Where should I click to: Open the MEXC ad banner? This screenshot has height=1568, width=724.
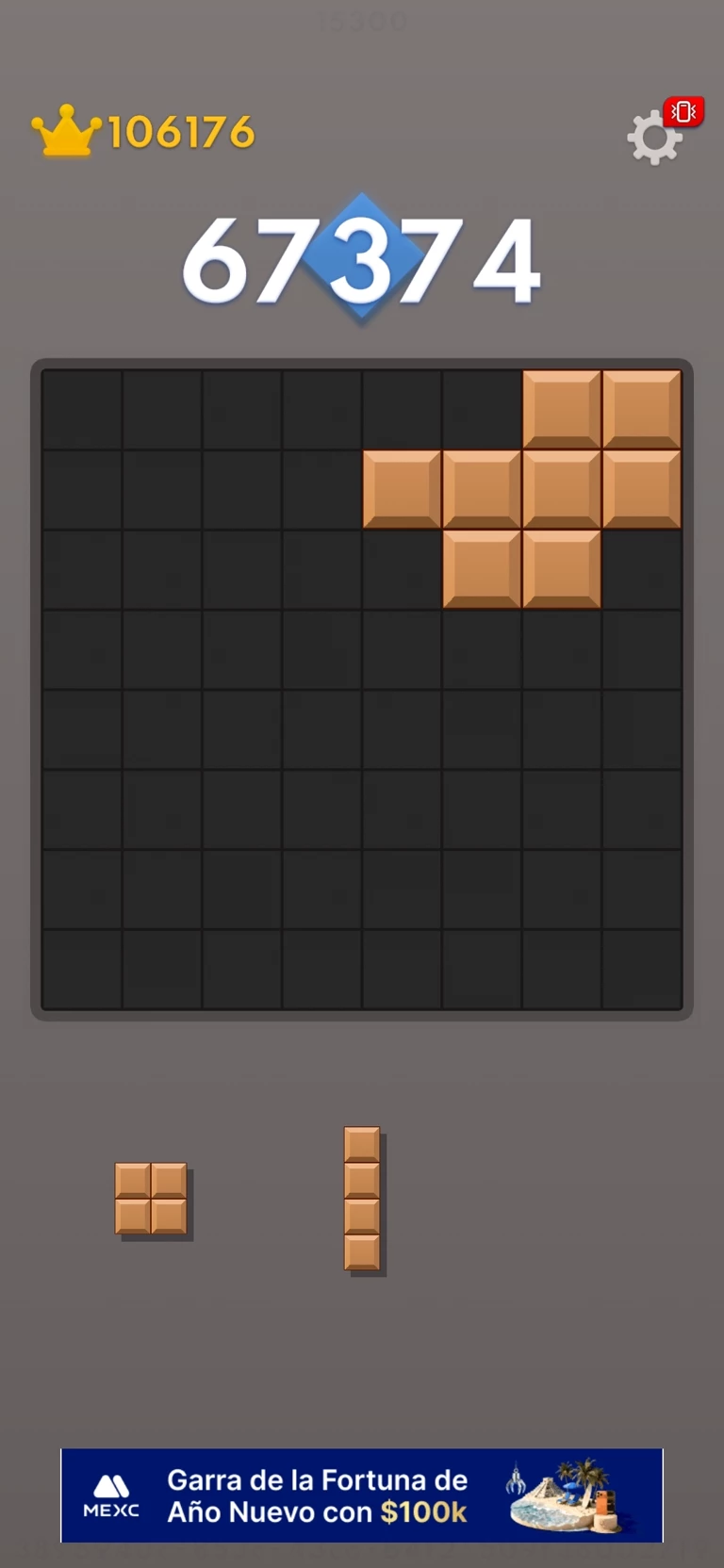click(x=362, y=1495)
